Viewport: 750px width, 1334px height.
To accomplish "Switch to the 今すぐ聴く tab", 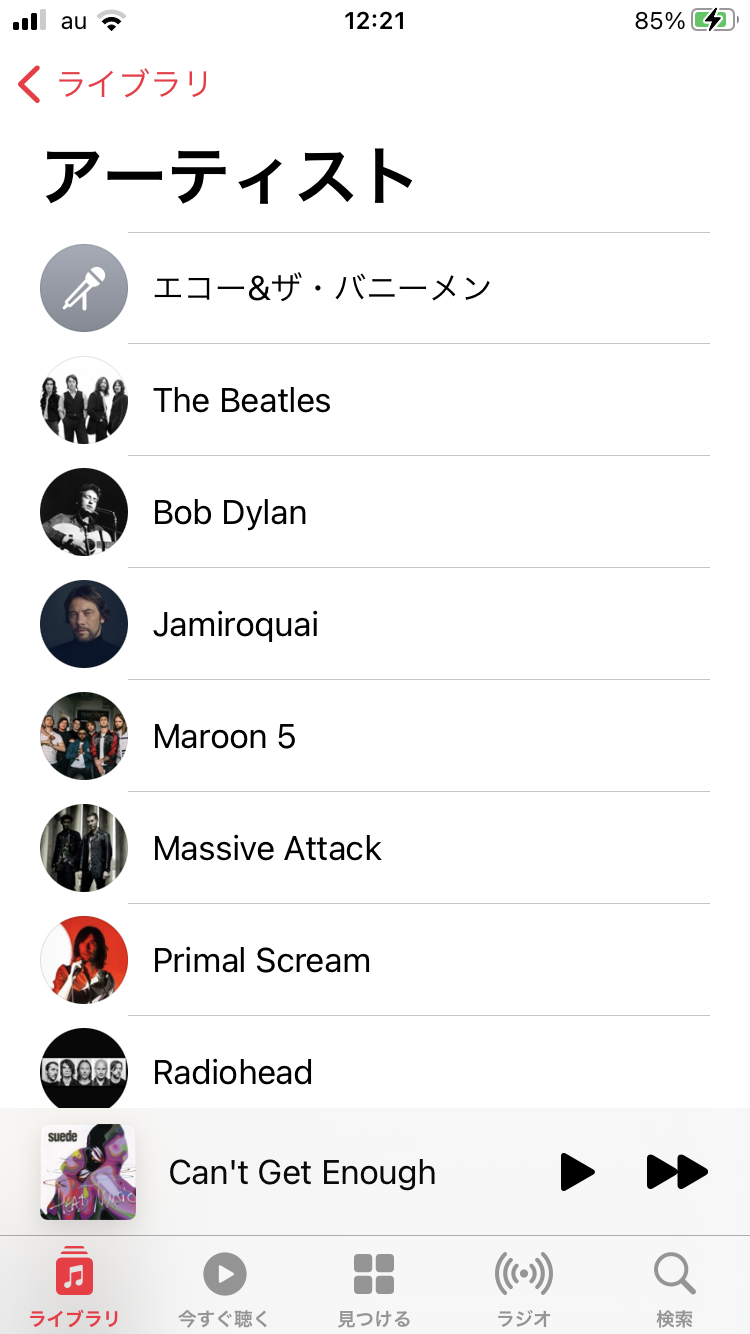I will [224, 1286].
